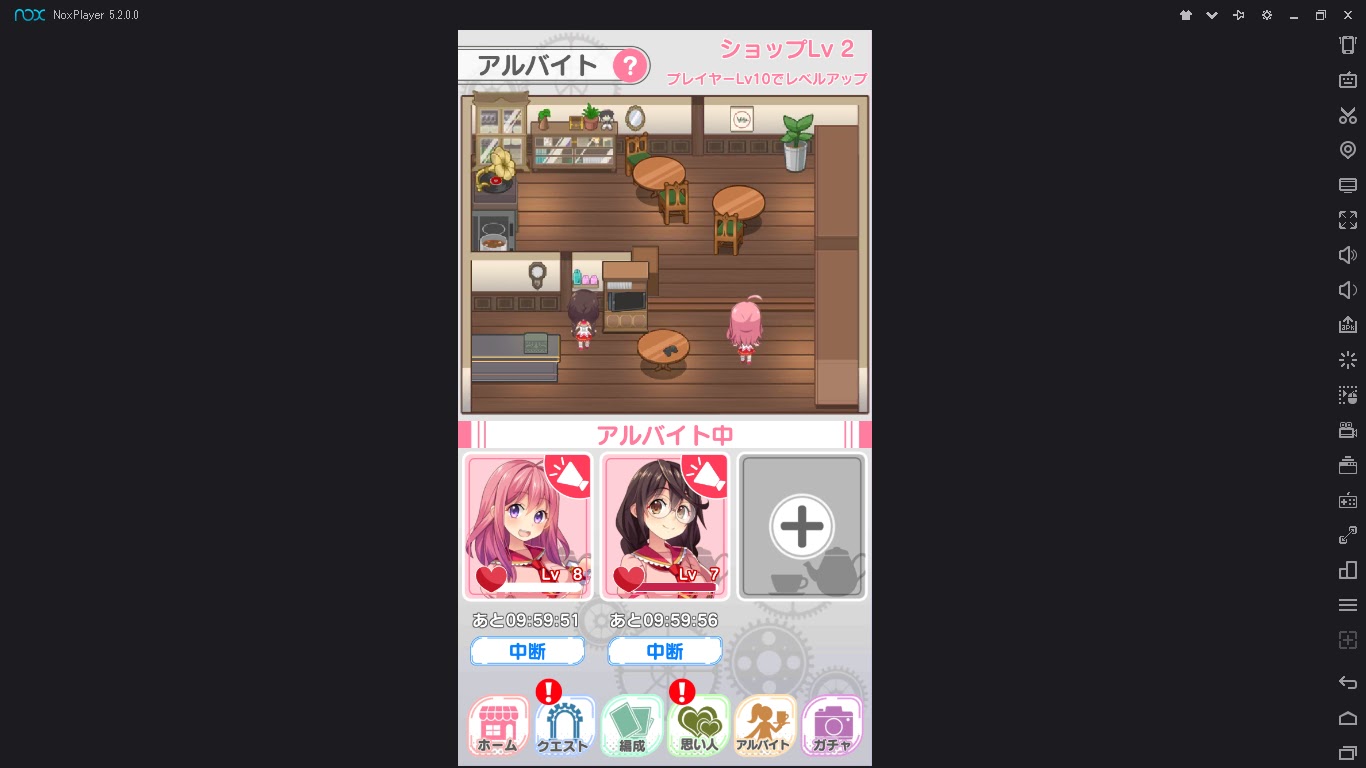
Task: Open the 思い人 tab
Action: (699, 726)
